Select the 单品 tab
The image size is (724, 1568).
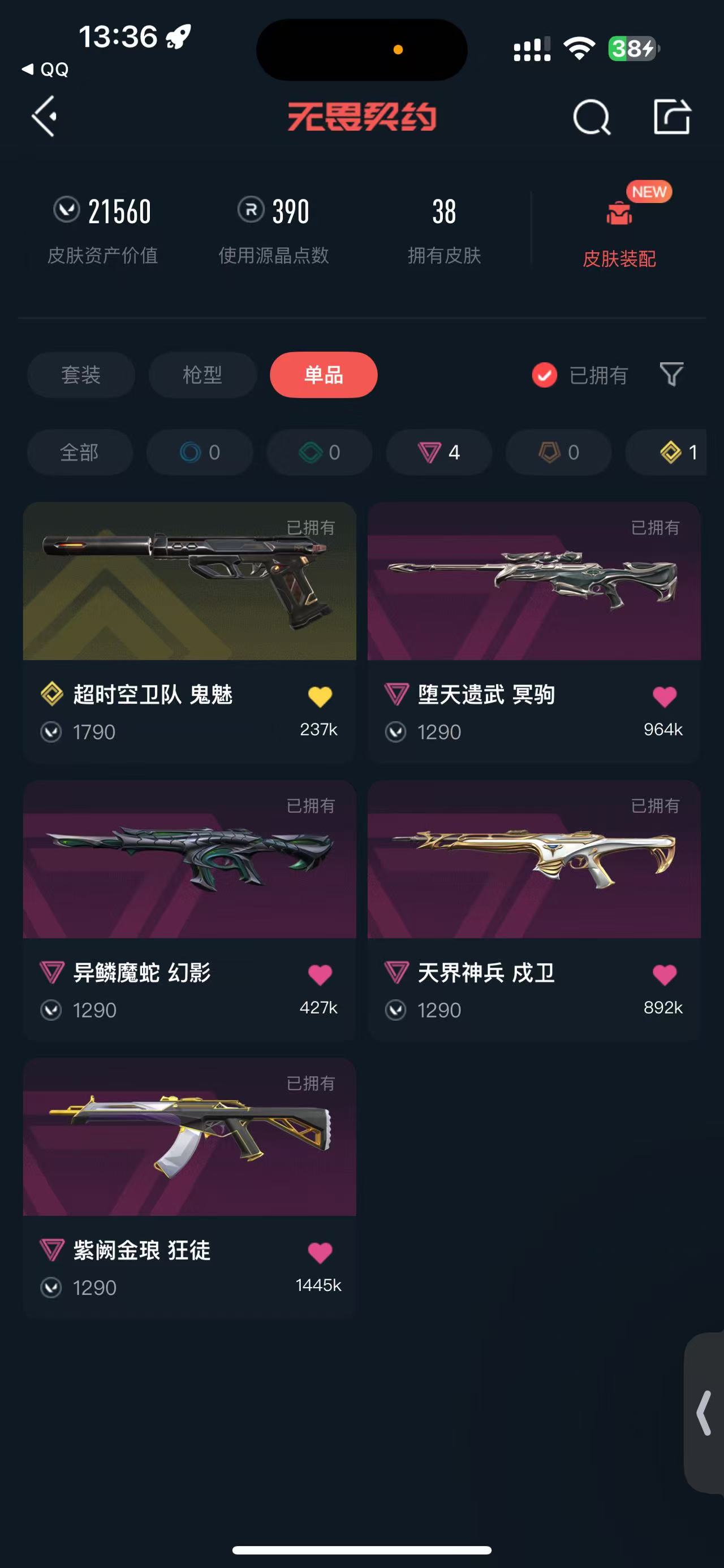click(324, 374)
